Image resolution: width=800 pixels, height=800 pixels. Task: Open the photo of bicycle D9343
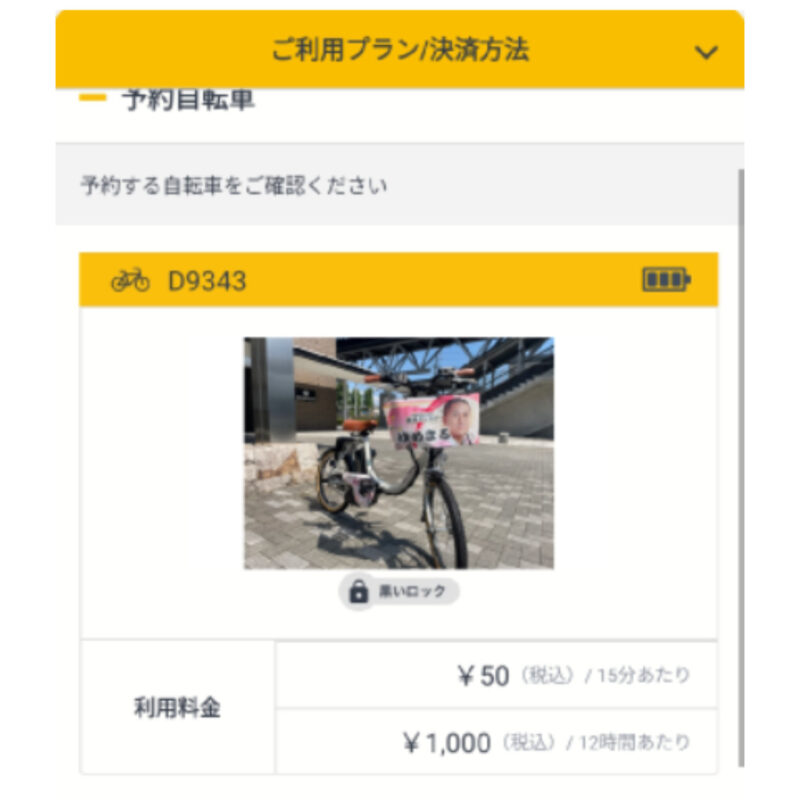(398, 453)
